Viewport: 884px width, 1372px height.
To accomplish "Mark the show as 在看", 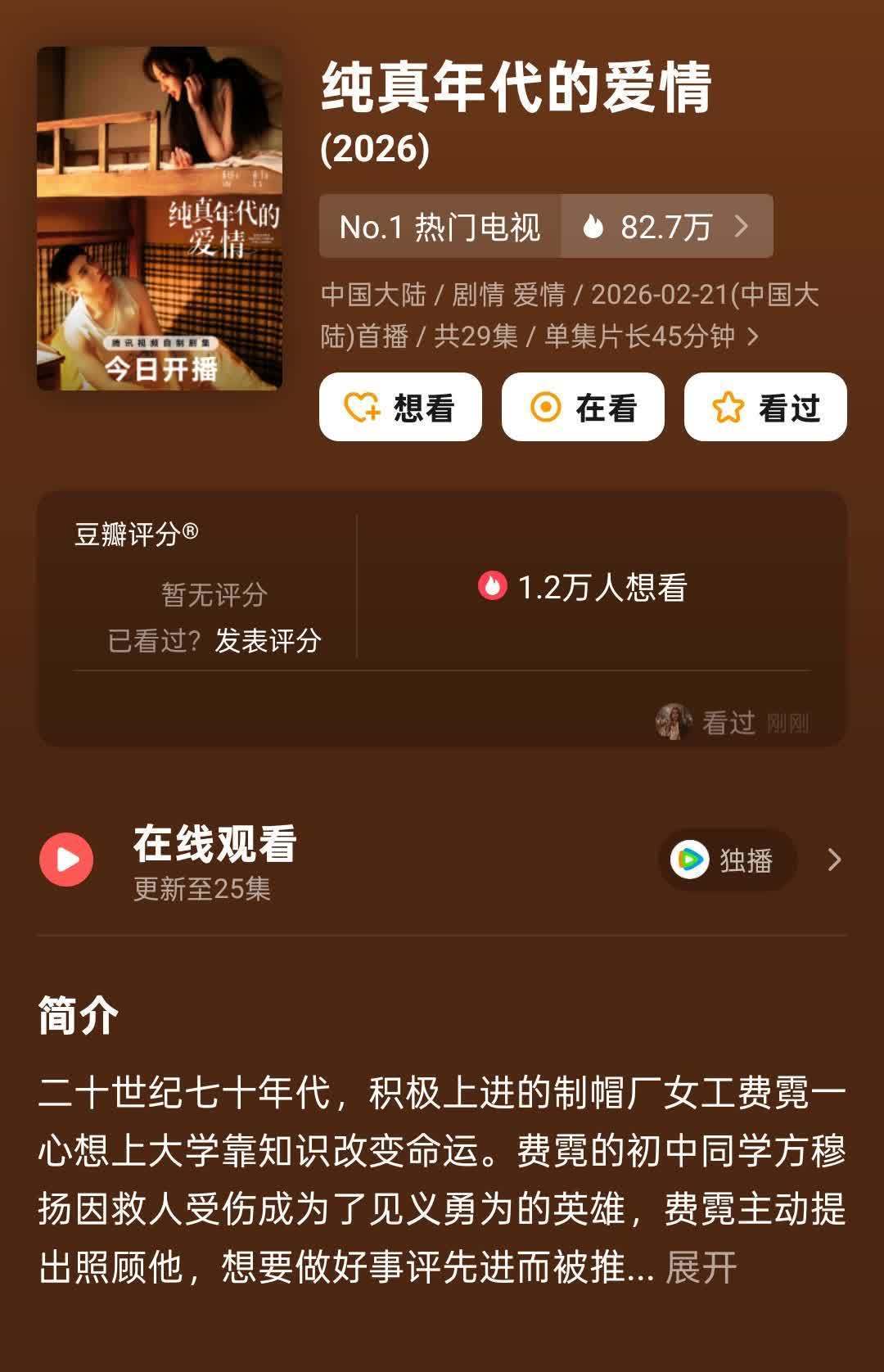I will click(x=583, y=407).
